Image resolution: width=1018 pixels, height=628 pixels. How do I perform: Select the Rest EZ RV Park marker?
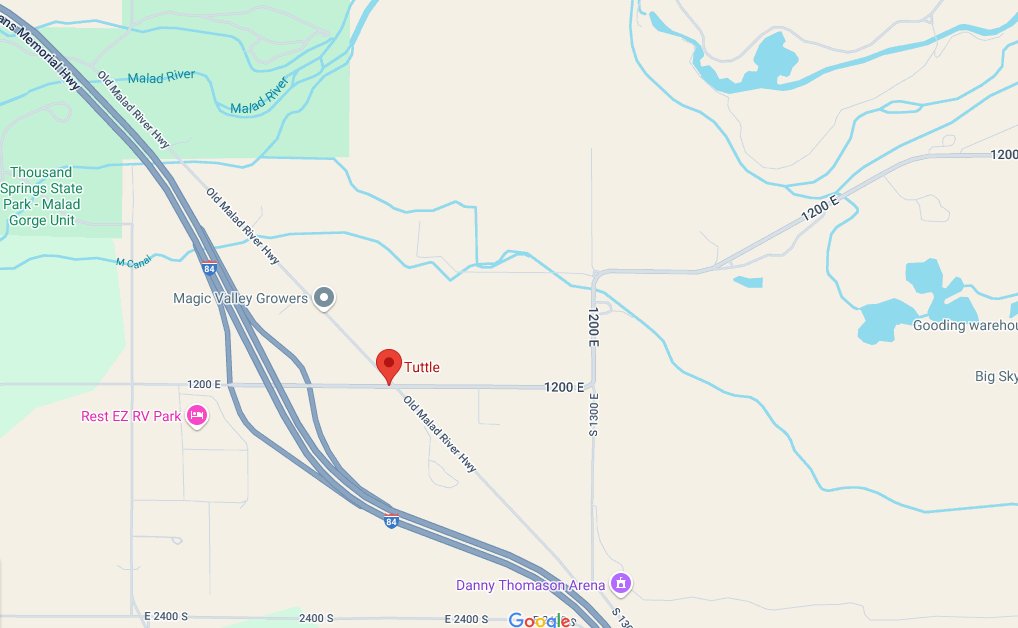coord(197,415)
